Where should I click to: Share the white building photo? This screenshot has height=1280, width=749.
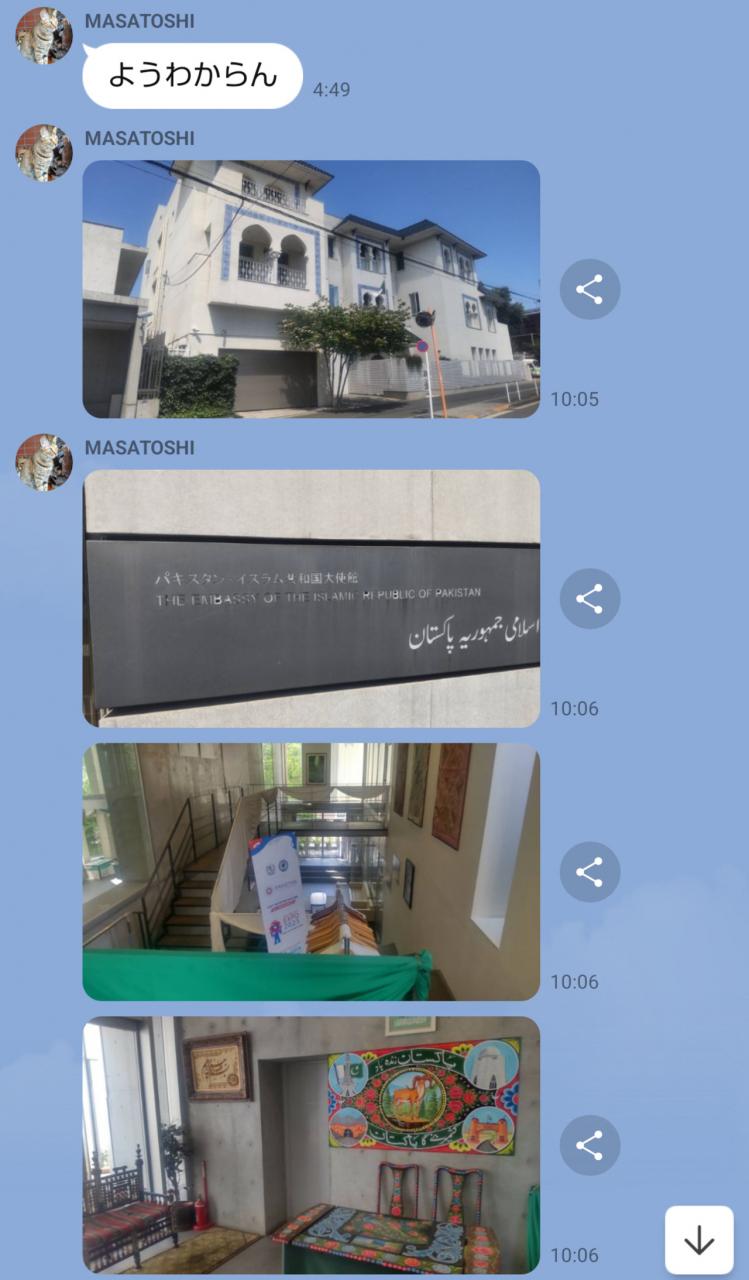coord(589,290)
